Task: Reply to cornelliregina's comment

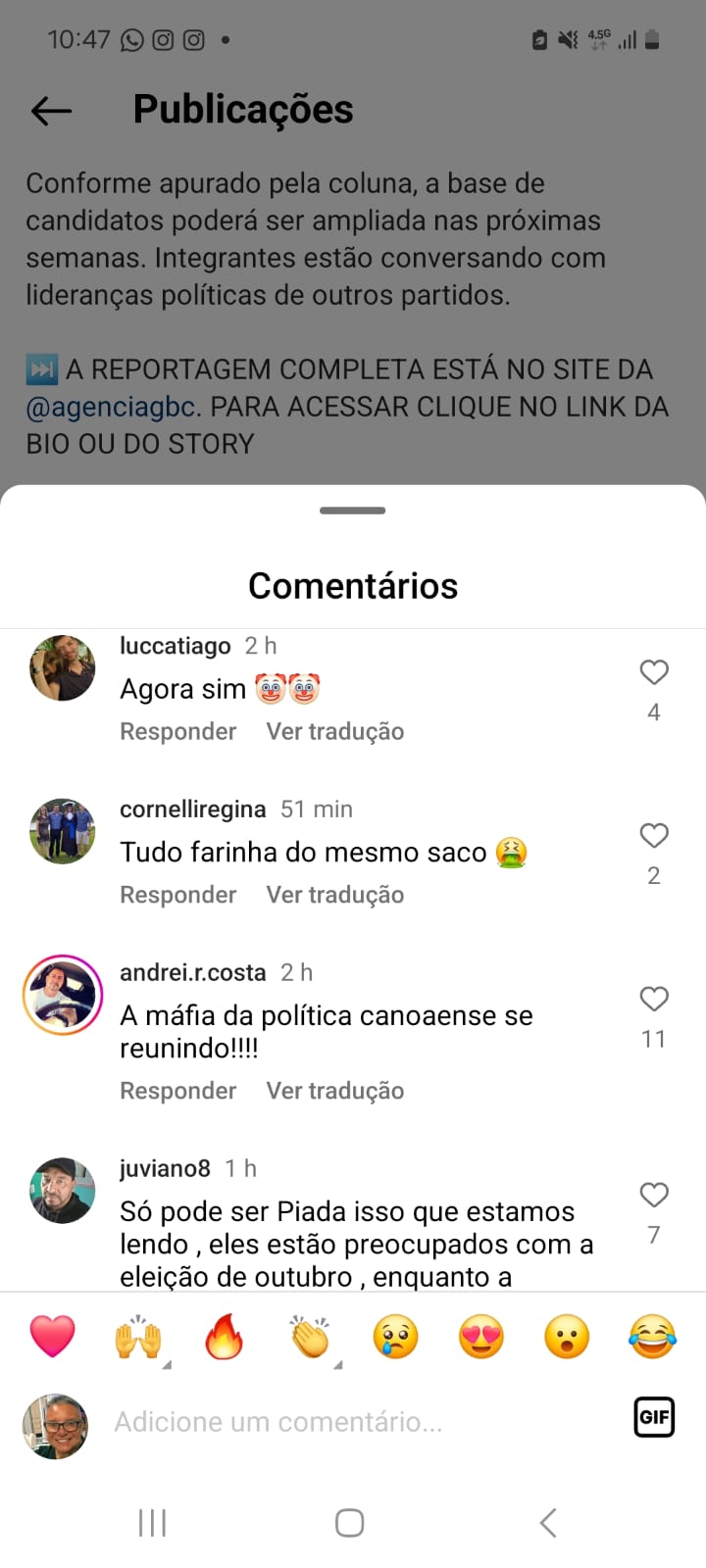Action: (x=177, y=896)
